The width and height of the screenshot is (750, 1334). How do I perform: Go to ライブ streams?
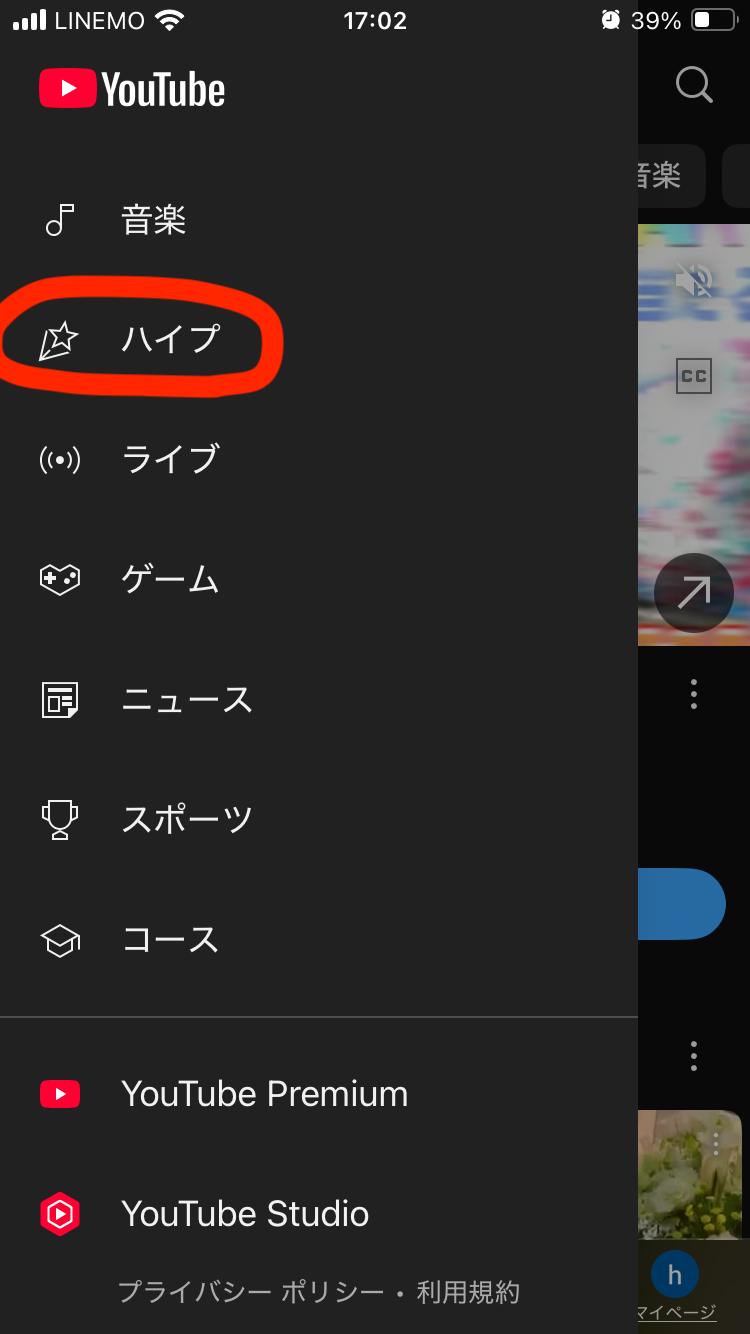click(x=319, y=460)
